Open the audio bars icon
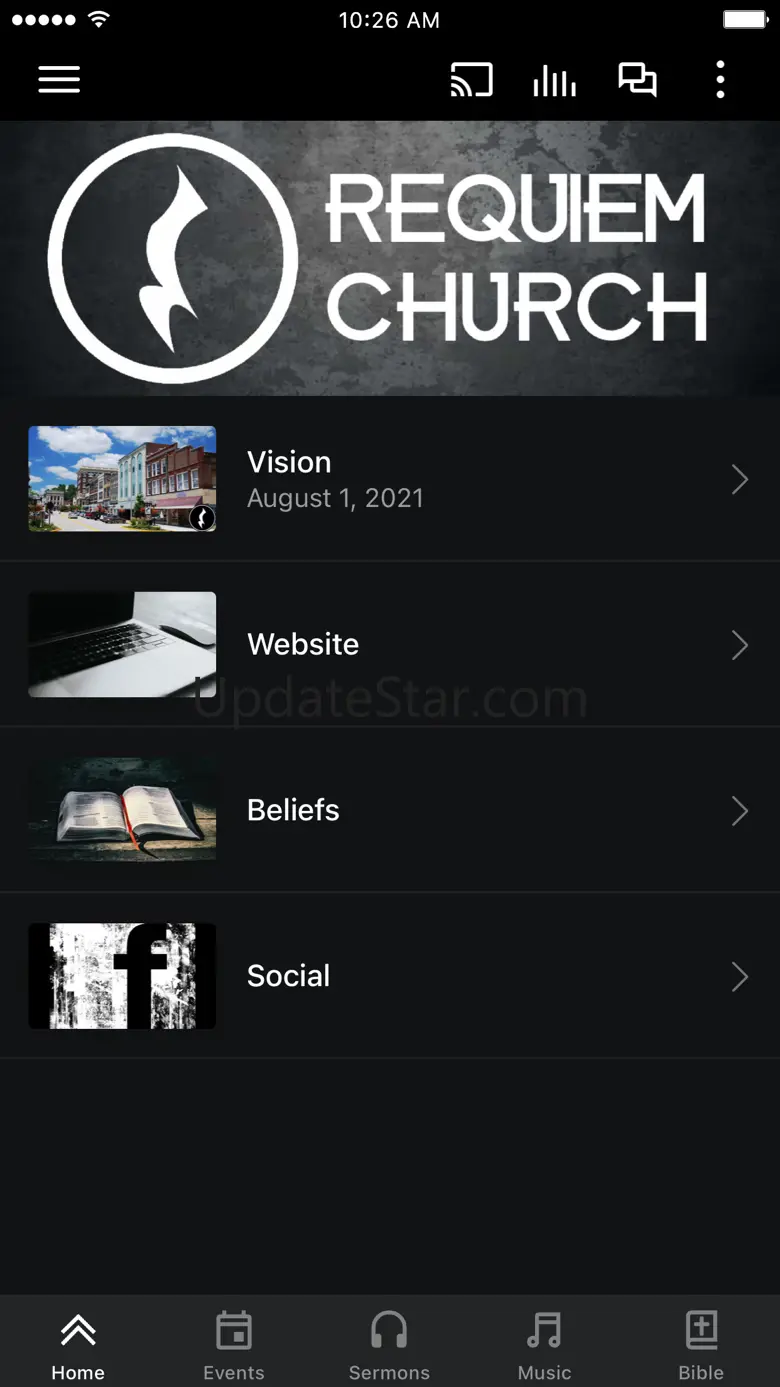Image resolution: width=780 pixels, height=1387 pixels. [554, 80]
